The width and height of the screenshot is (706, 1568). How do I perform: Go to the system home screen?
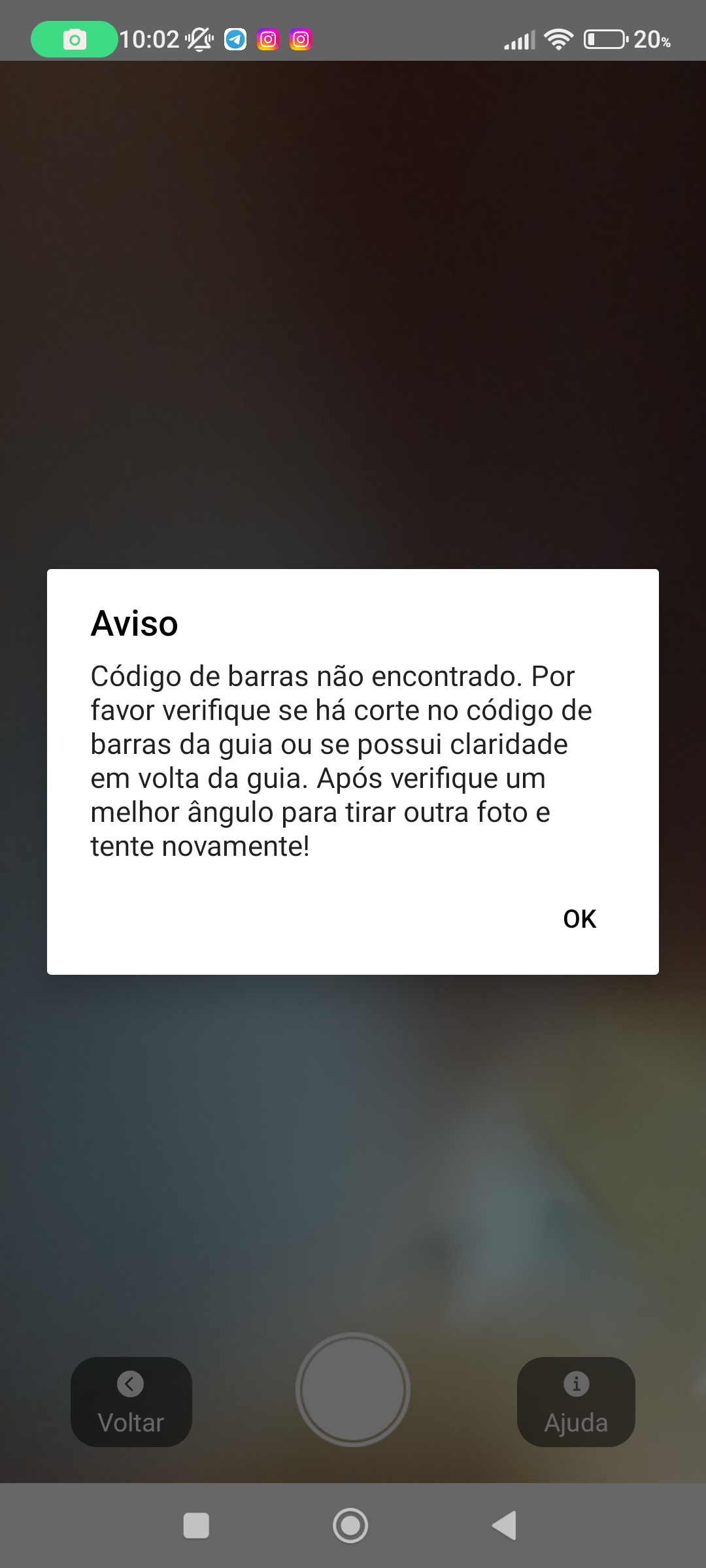(350, 1526)
